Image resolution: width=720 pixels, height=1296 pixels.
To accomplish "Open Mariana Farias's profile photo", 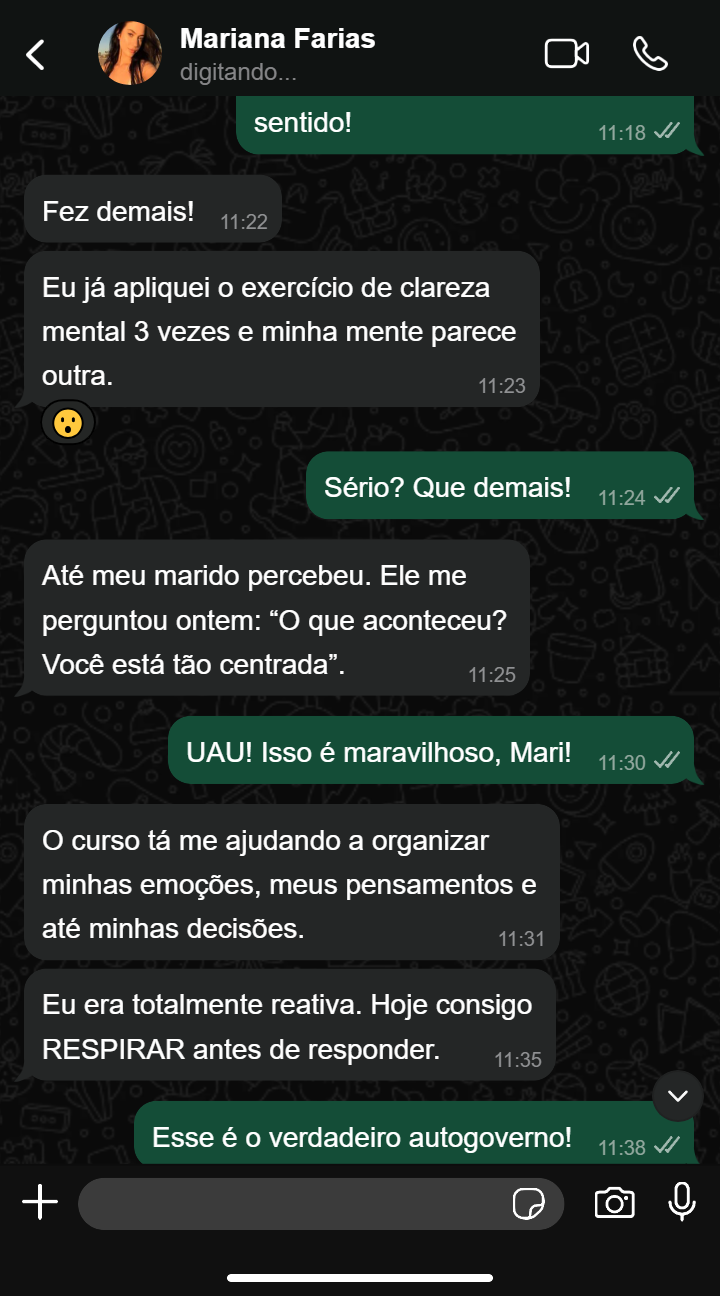I will [129, 53].
